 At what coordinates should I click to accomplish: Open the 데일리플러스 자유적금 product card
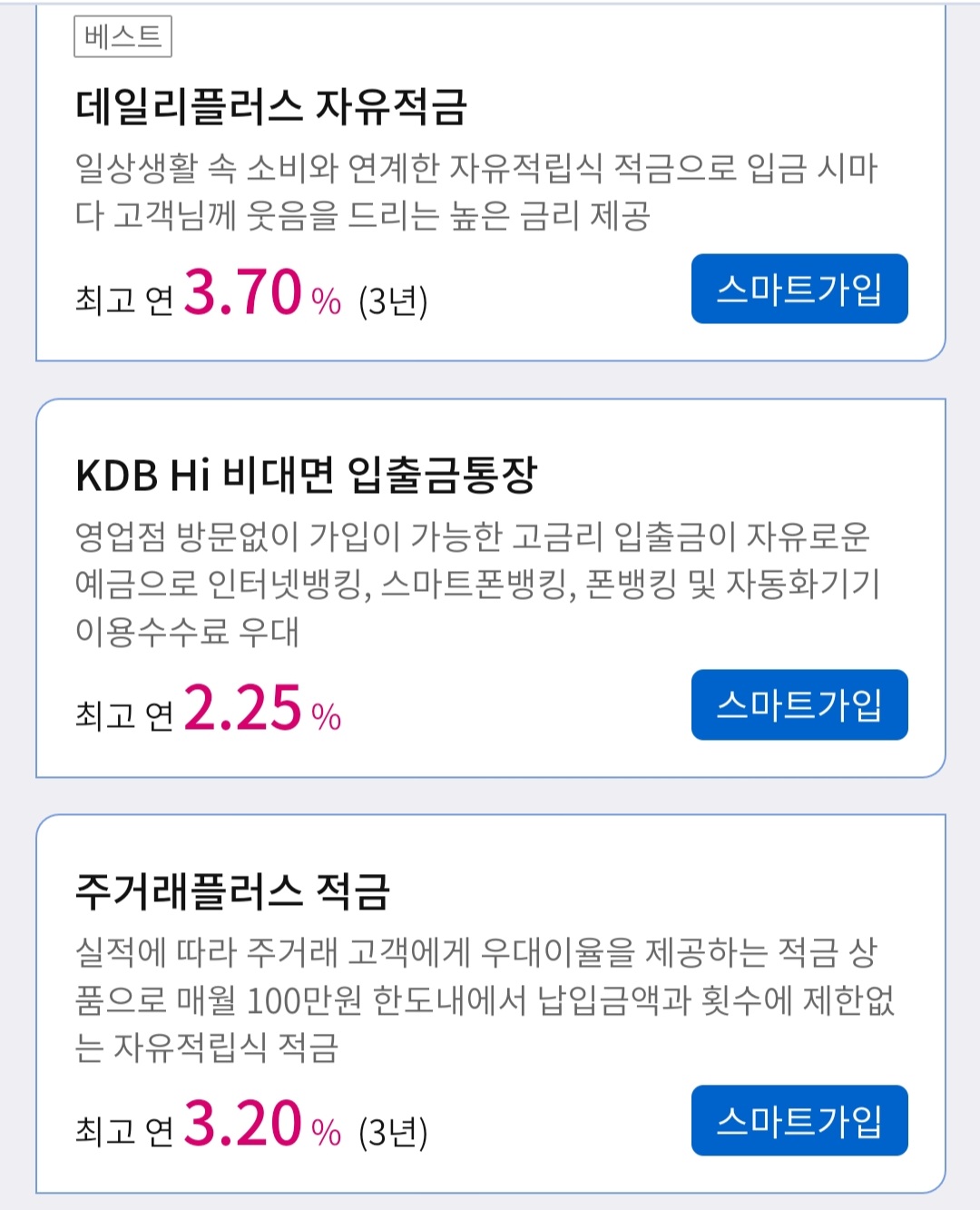(x=491, y=182)
